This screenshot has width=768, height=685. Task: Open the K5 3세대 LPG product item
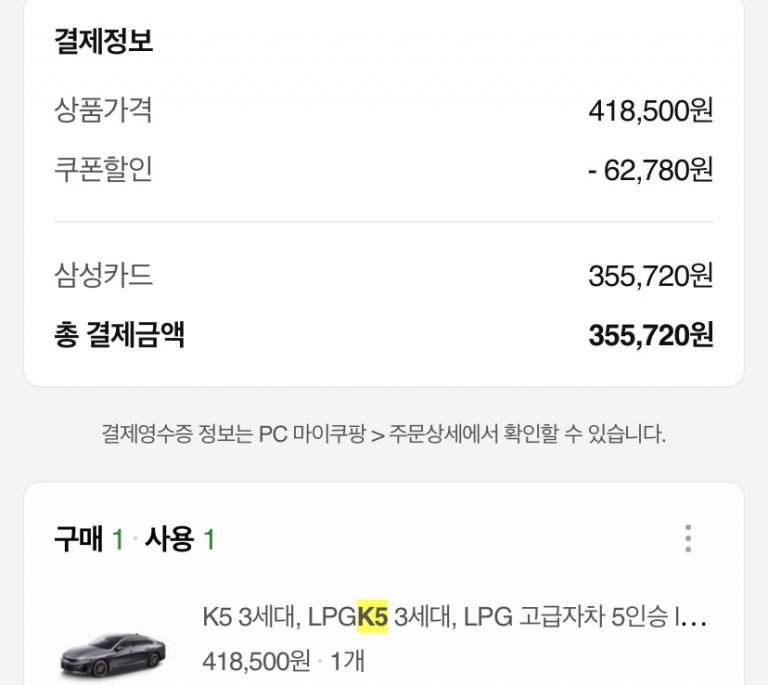point(455,617)
